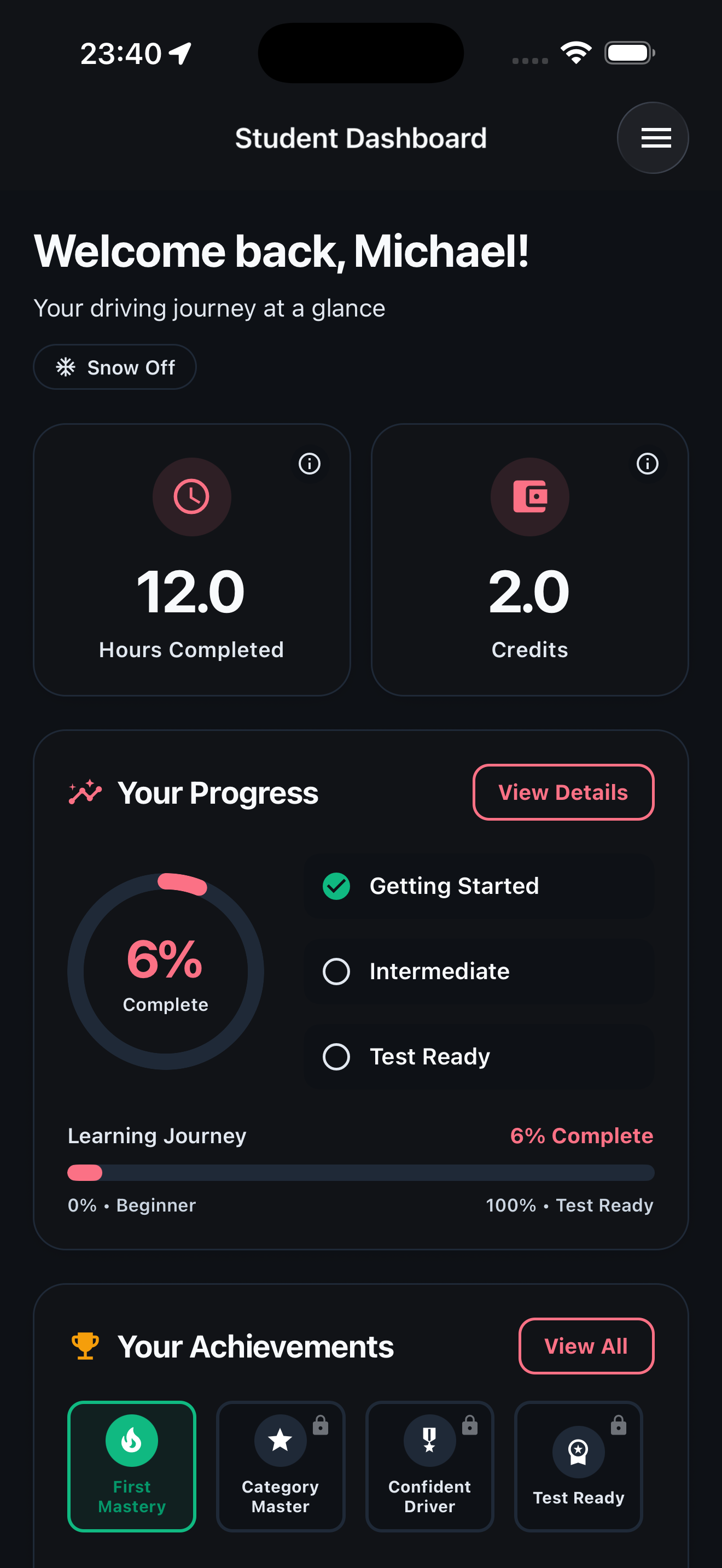Toggle the Snow Off setting

(x=114, y=366)
